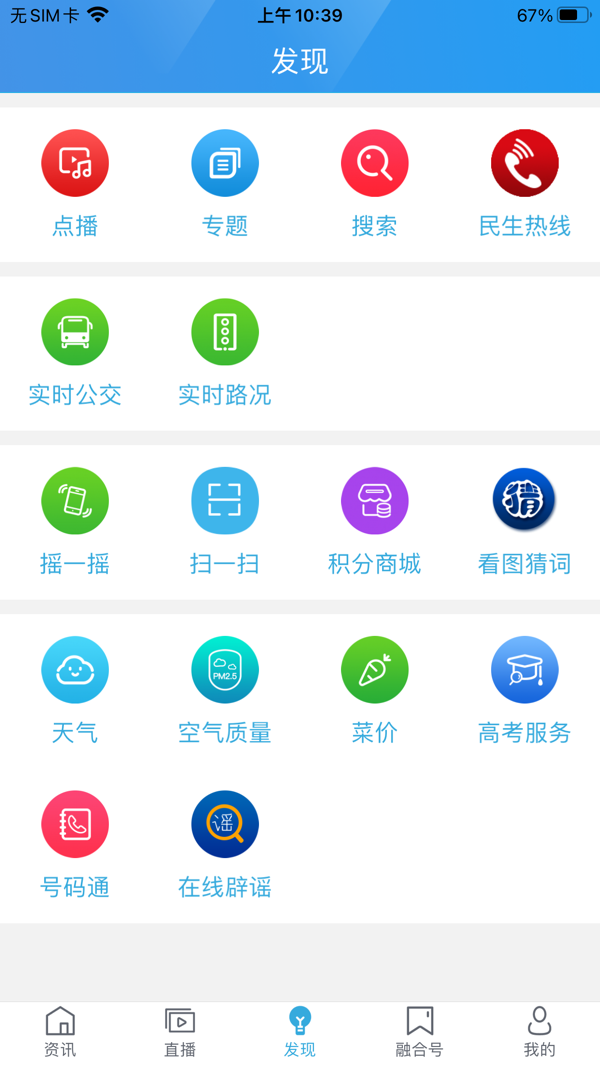The image size is (600, 1067).
Task: Switch to the 直播 live tab
Action: click(180, 1032)
